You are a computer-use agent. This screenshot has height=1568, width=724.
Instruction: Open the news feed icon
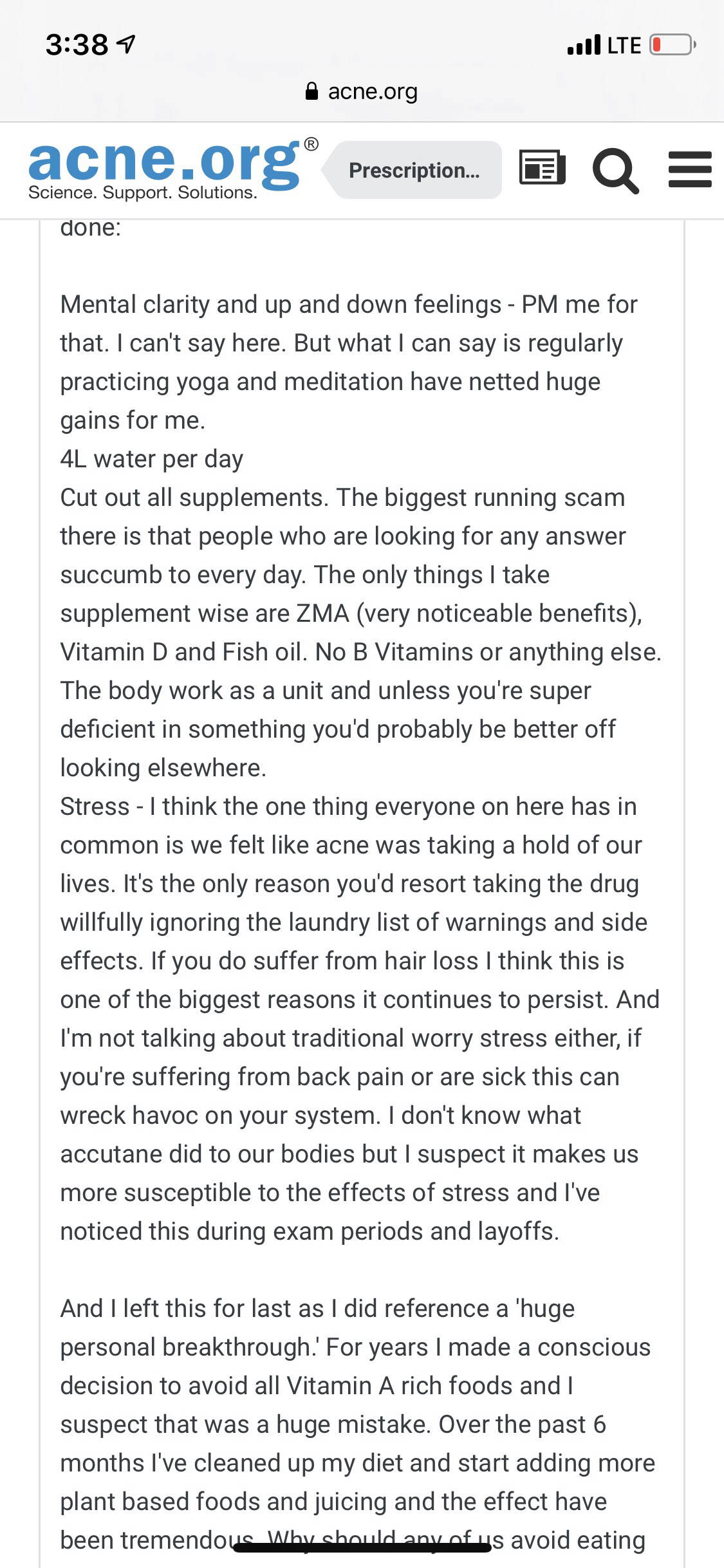542,169
